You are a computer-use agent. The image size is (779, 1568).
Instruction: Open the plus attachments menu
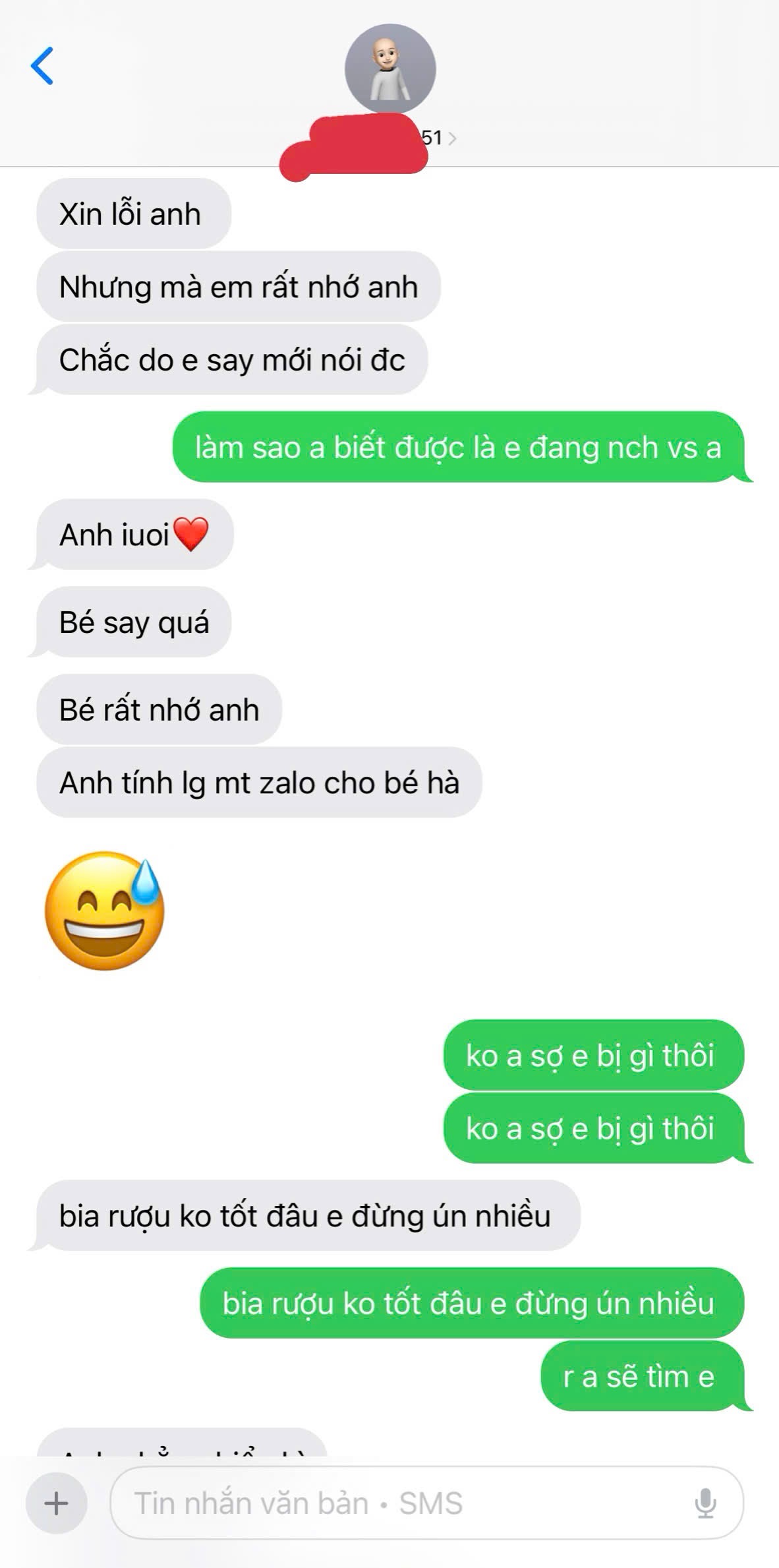(x=57, y=1503)
